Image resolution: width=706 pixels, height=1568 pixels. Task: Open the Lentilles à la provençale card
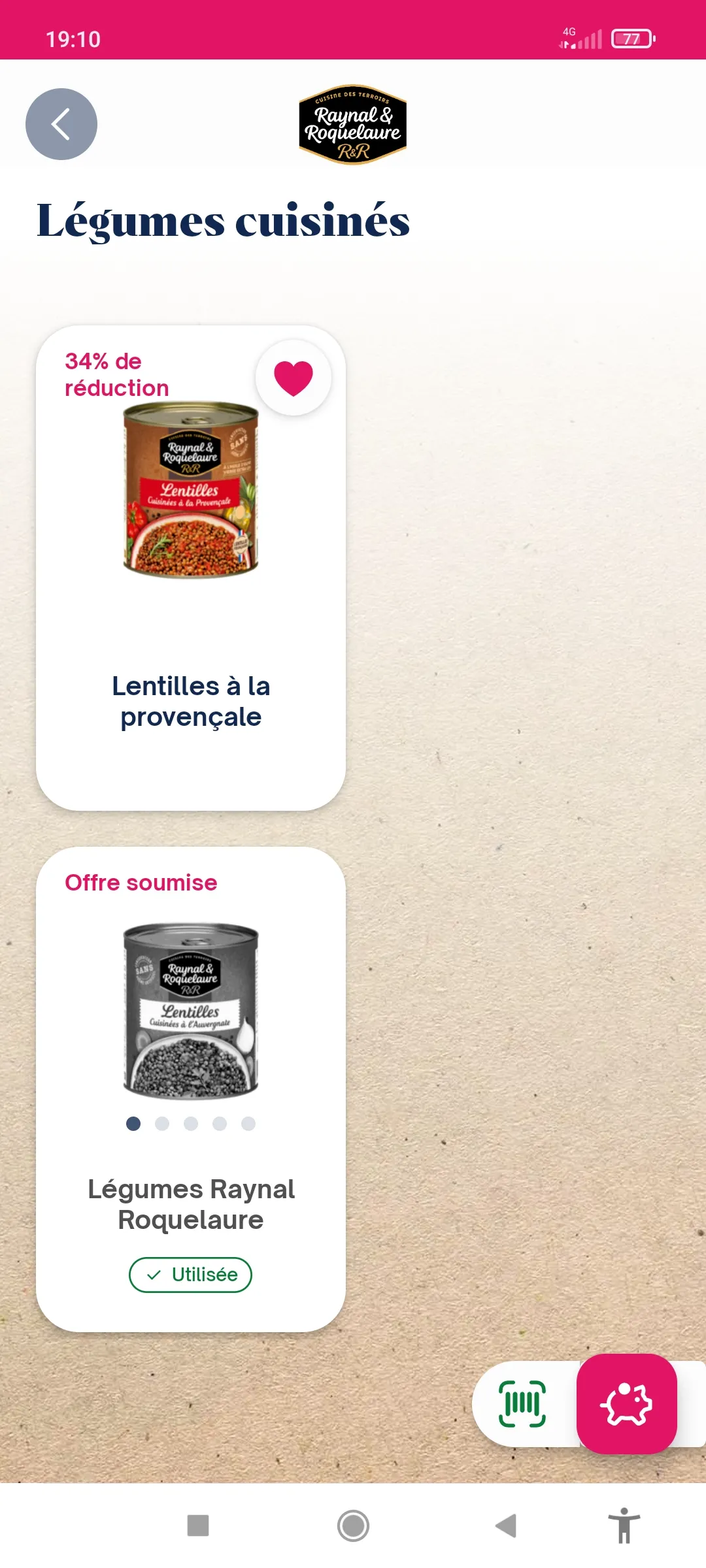coord(191,568)
